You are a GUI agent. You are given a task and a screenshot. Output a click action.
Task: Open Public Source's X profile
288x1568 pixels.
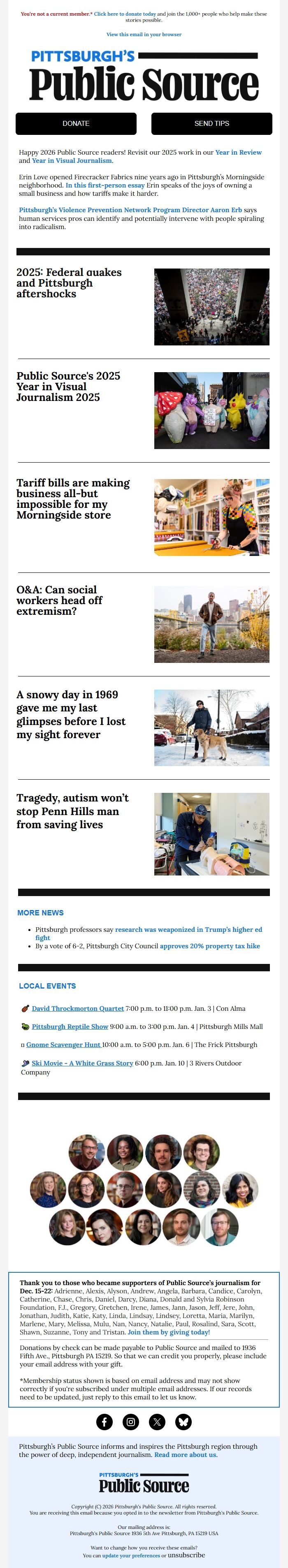tap(157, 1422)
